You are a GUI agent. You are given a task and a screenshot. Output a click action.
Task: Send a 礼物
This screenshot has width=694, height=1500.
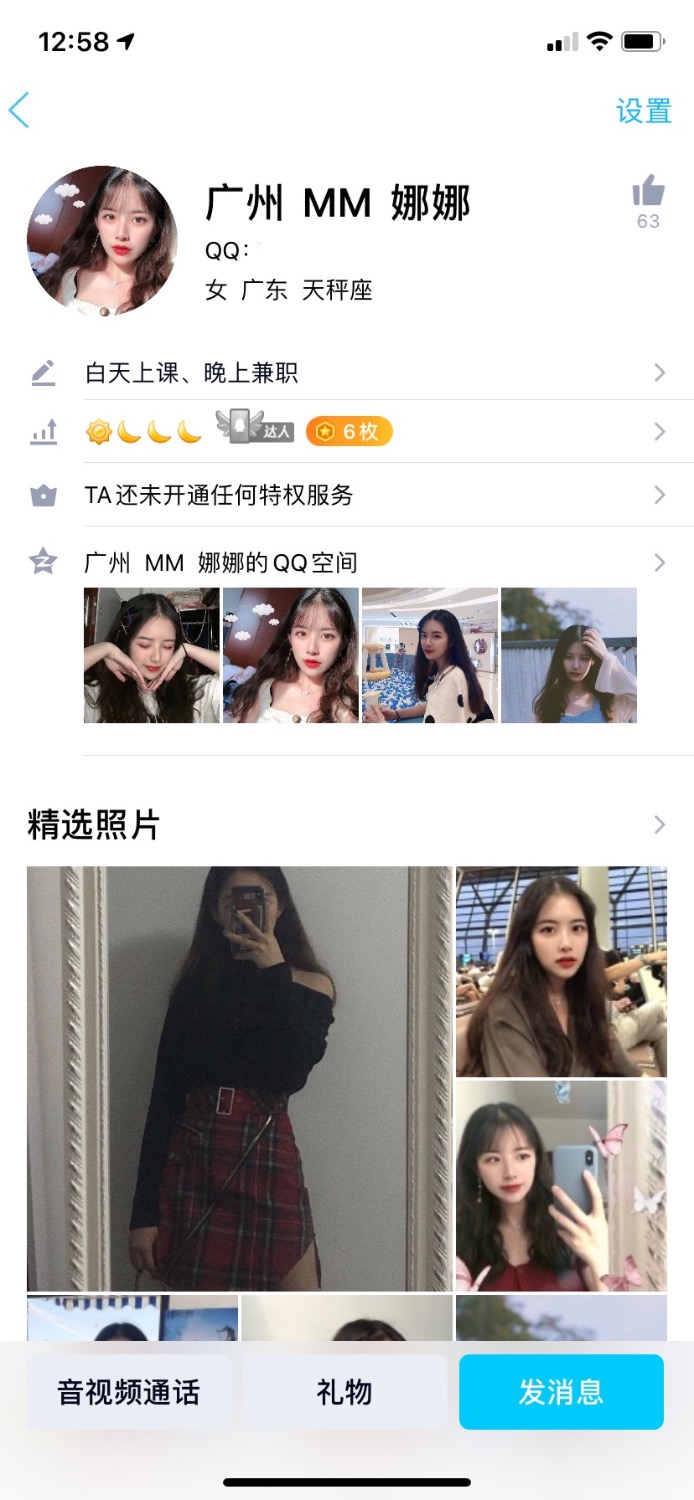(345, 1392)
